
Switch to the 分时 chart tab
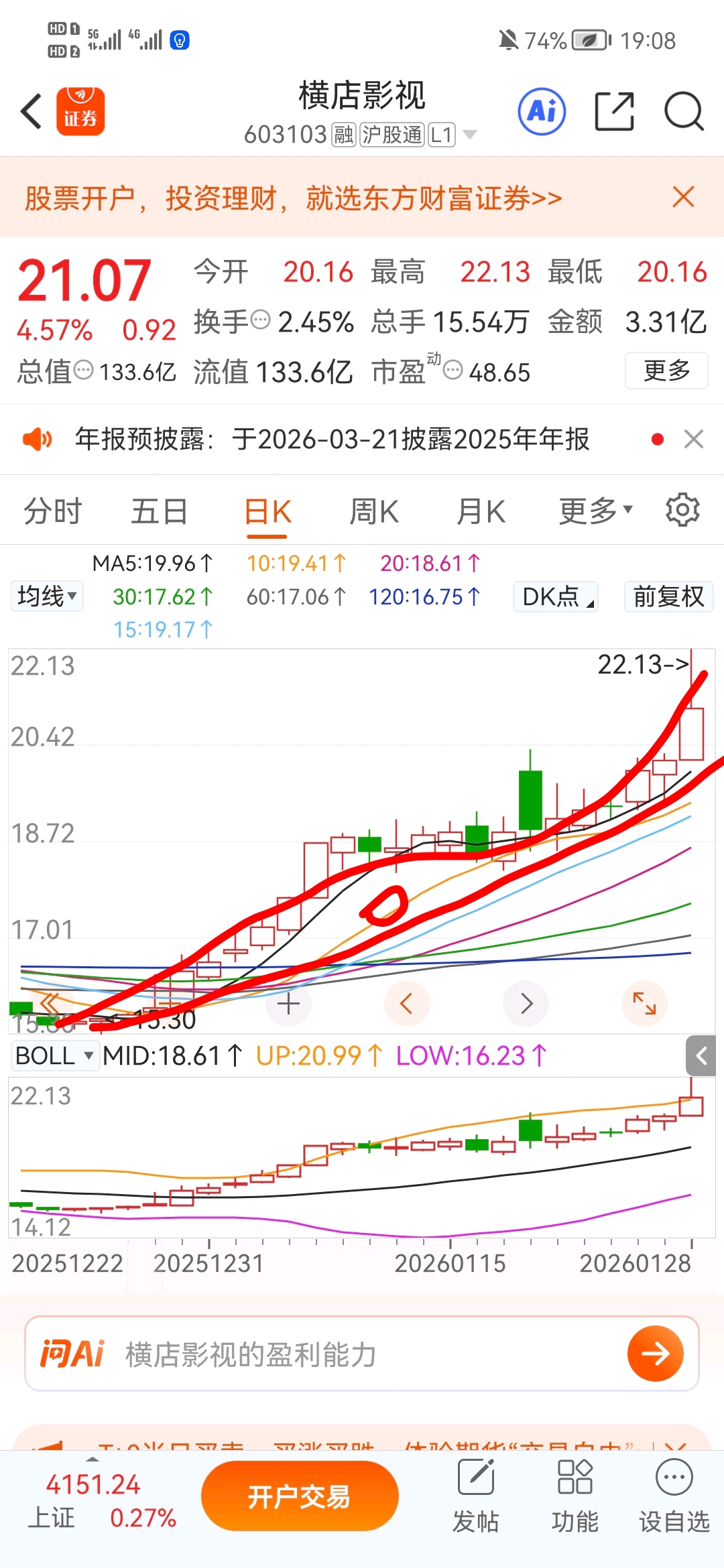(x=52, y=512)
